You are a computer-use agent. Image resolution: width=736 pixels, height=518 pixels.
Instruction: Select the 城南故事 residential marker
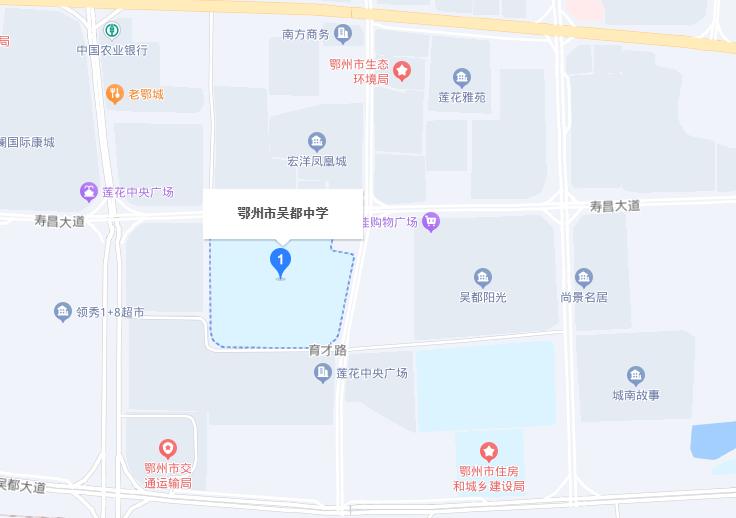(636, 376)
